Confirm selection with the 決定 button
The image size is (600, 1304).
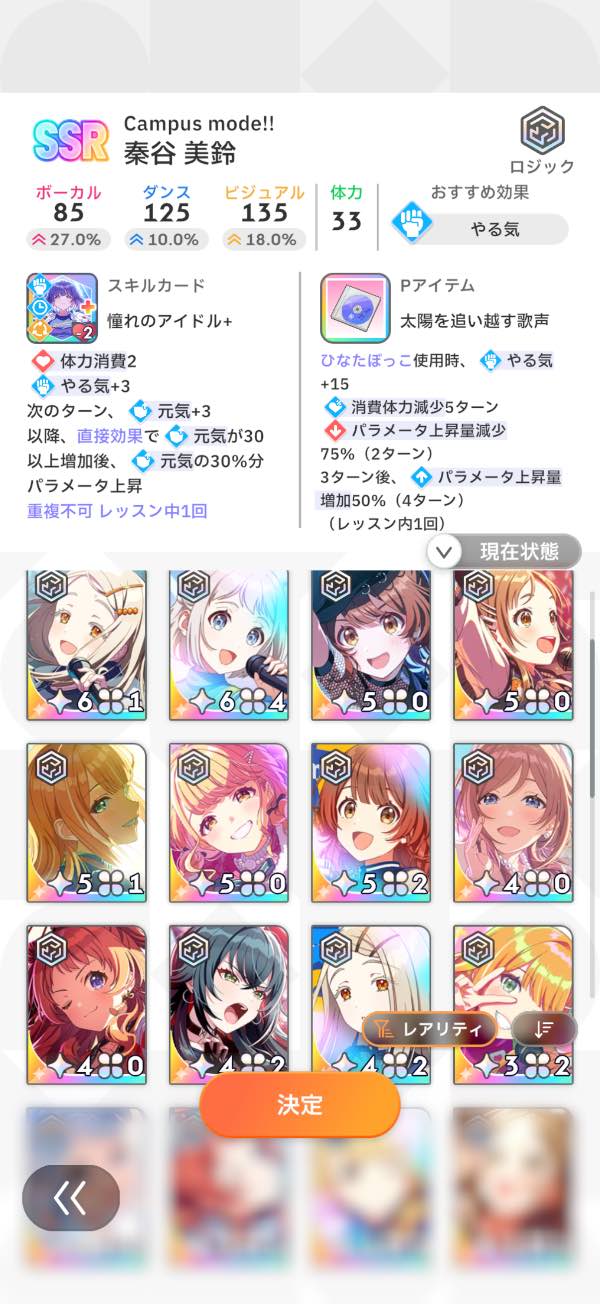coord(300,1105)
